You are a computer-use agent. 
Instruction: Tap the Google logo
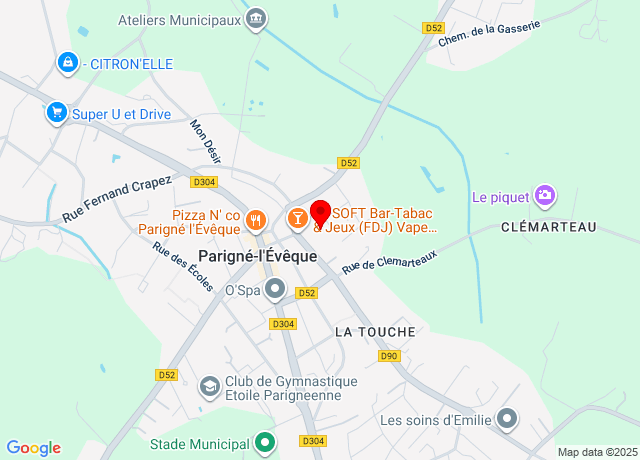pos(34,448)
